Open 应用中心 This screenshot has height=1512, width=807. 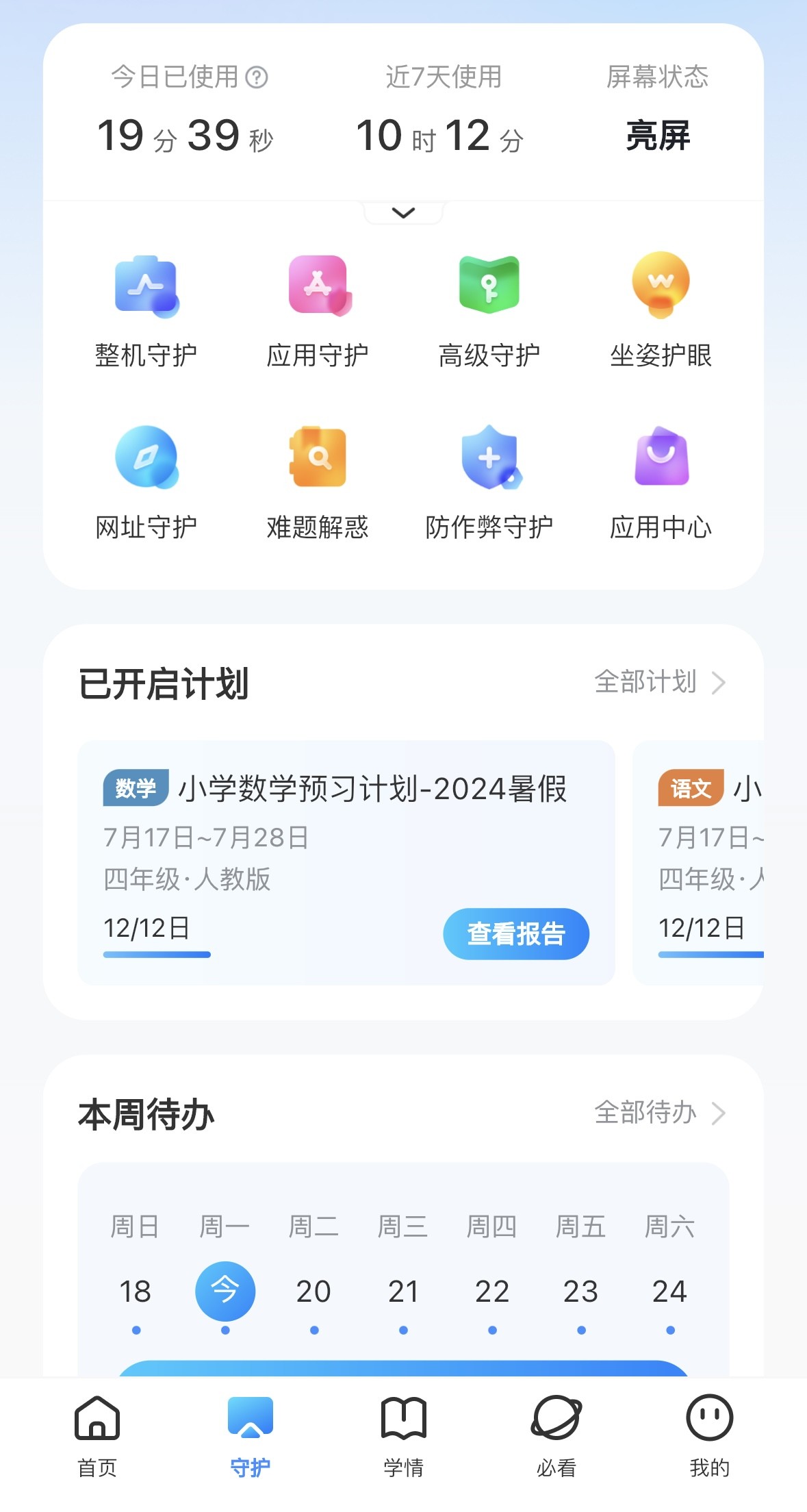(x=661, y=483)
